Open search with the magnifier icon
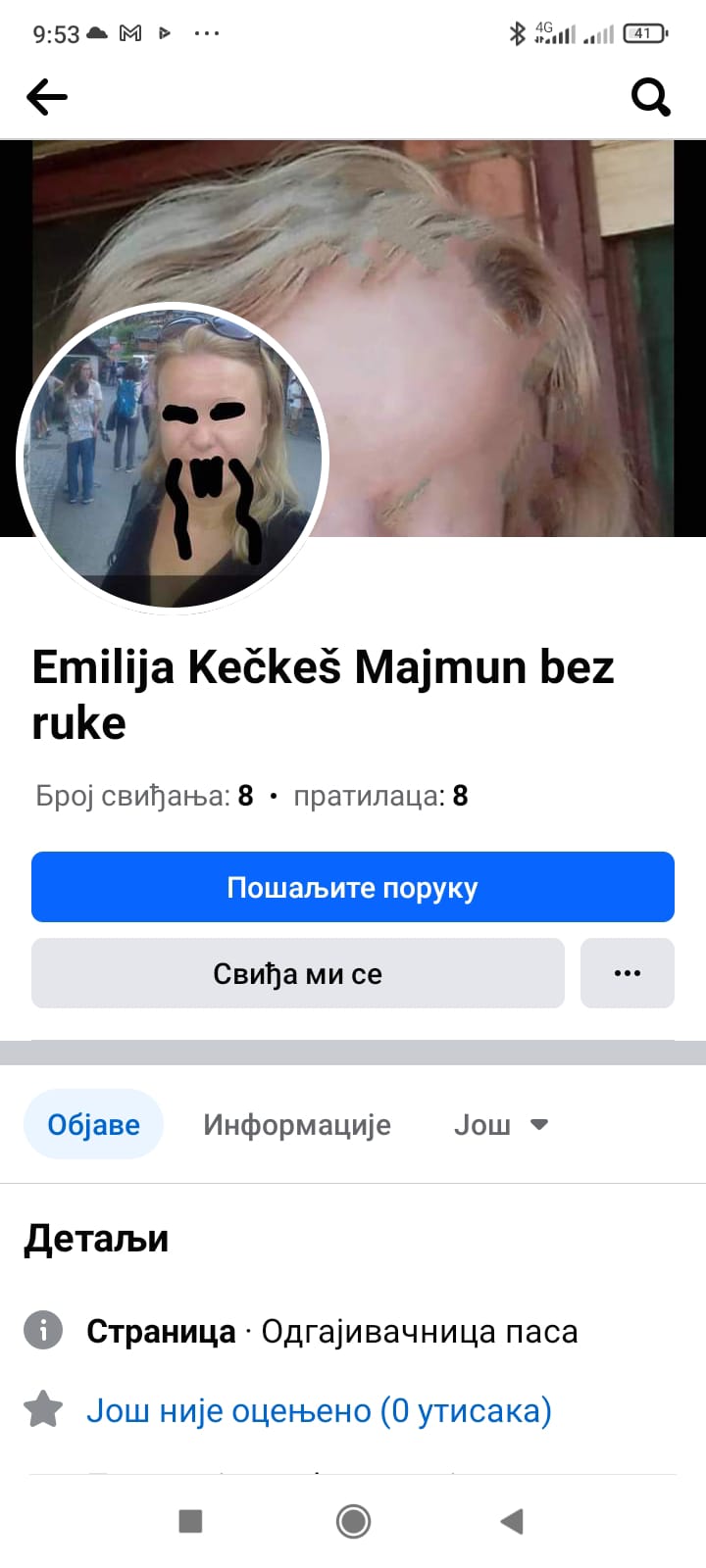Screen dimensions: 706x1568 coord(650,97)
